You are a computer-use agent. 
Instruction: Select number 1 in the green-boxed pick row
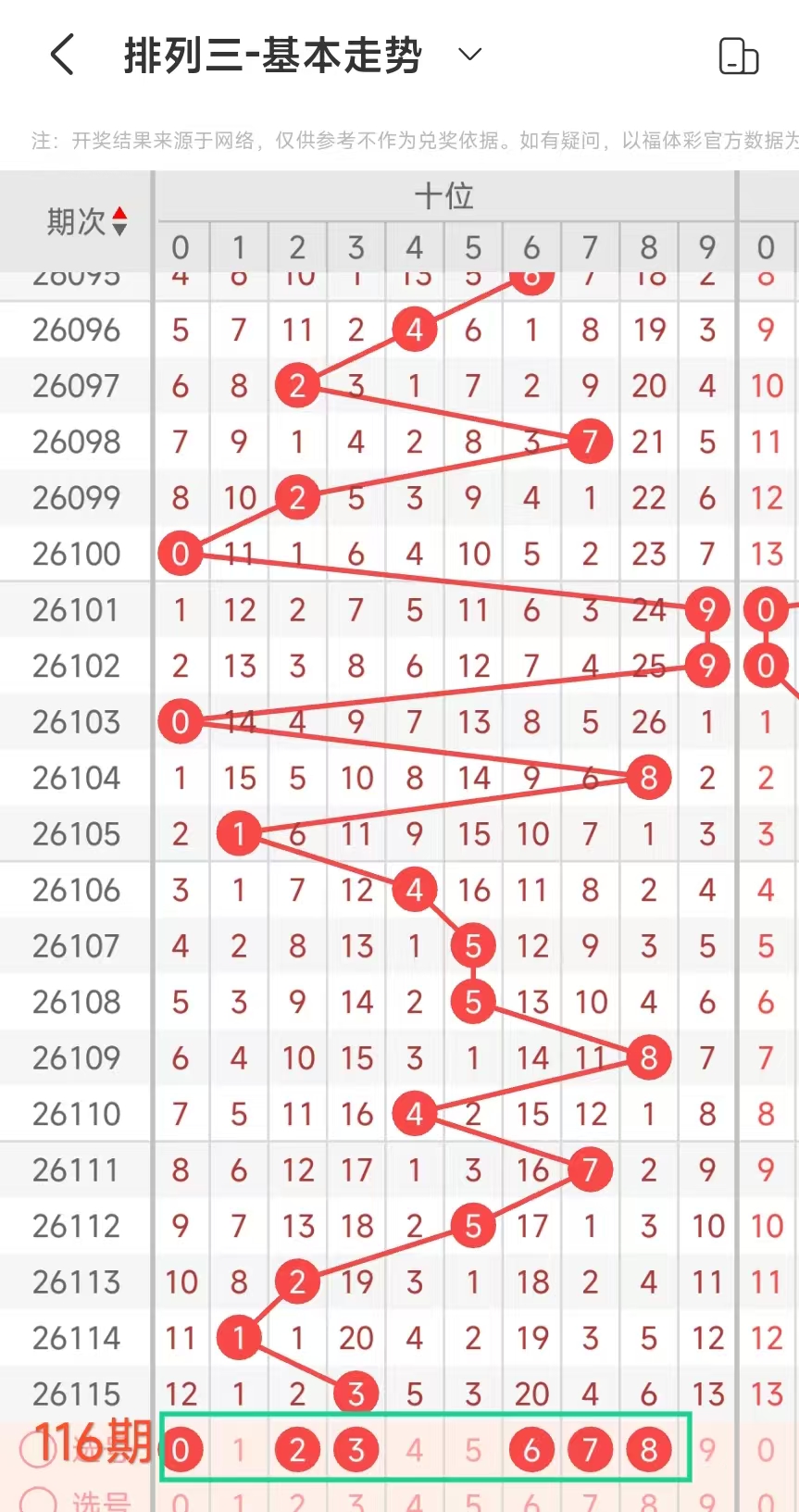click(x=239, y=1449)
